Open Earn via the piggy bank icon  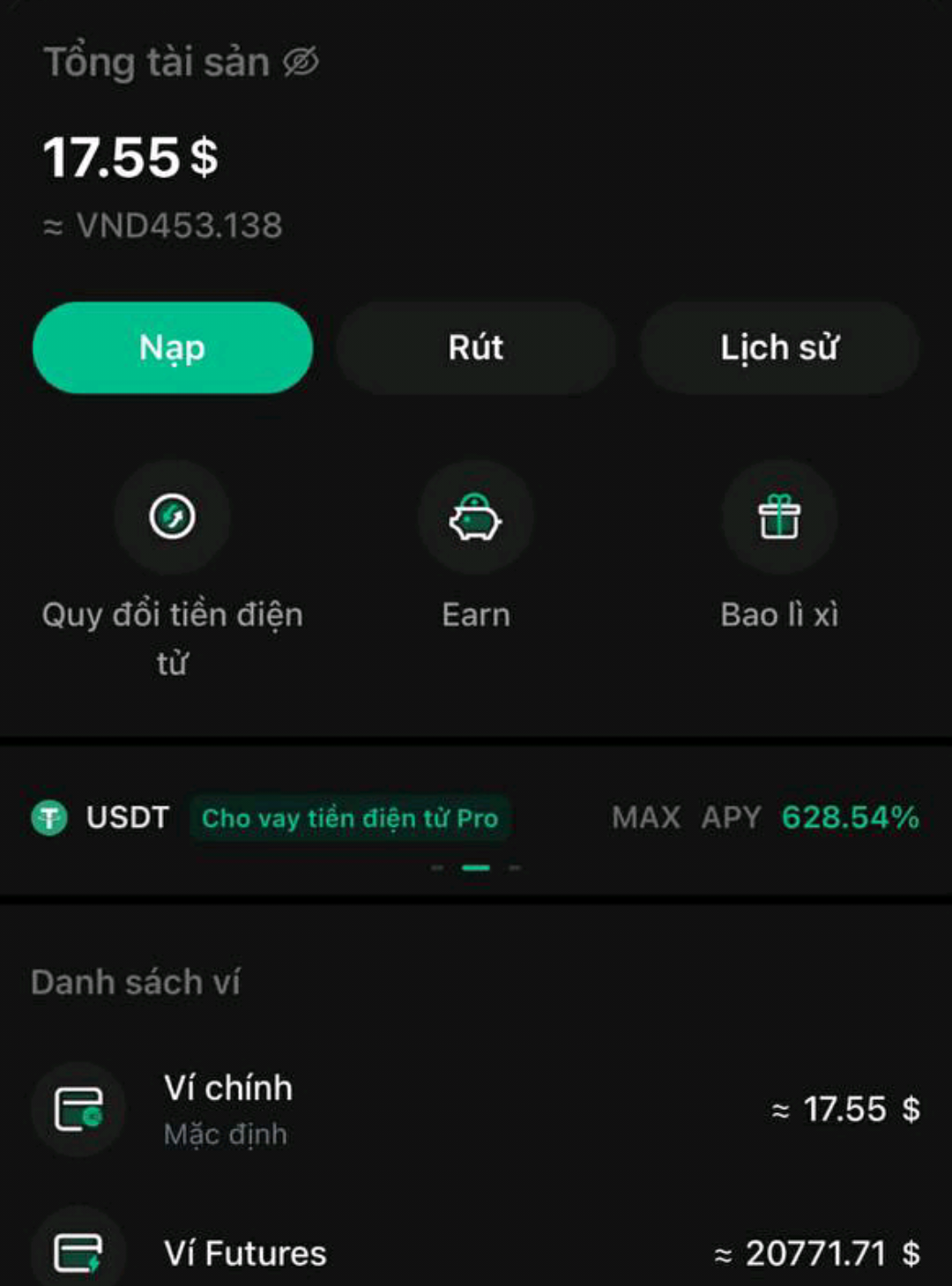tap(476, 518)
